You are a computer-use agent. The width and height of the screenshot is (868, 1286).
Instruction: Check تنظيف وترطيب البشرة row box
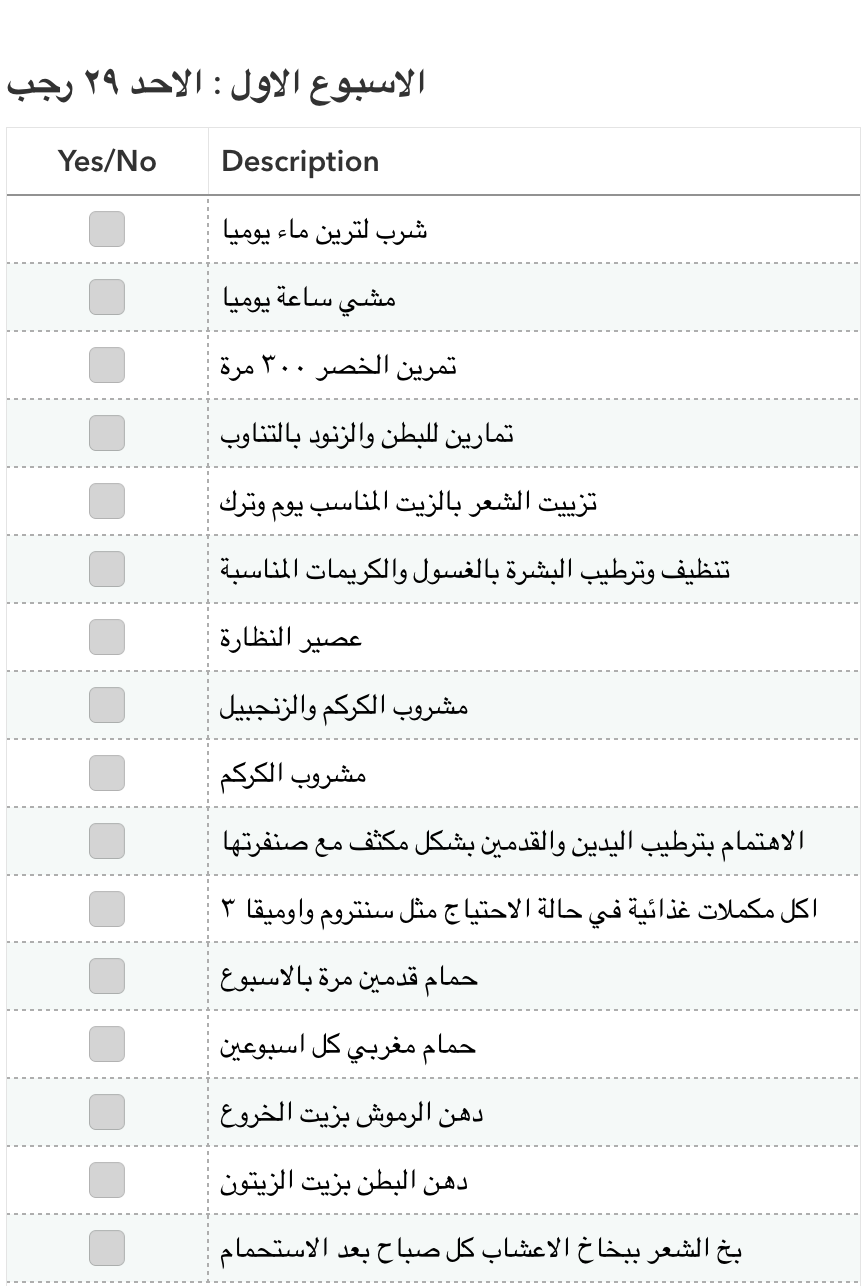(x=107, y=569)
